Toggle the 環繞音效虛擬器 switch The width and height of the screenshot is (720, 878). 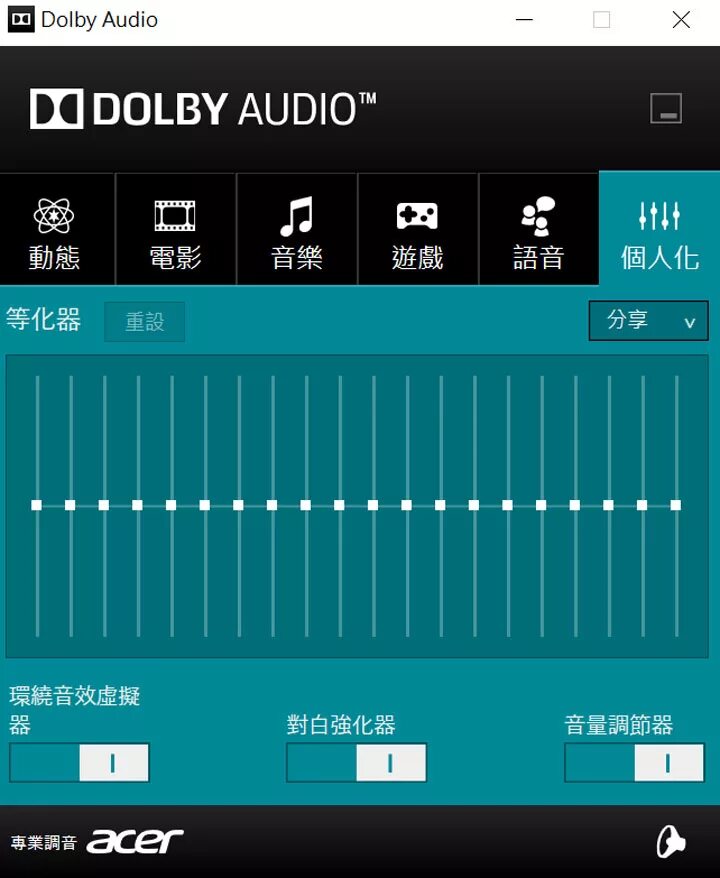point(79,763)
